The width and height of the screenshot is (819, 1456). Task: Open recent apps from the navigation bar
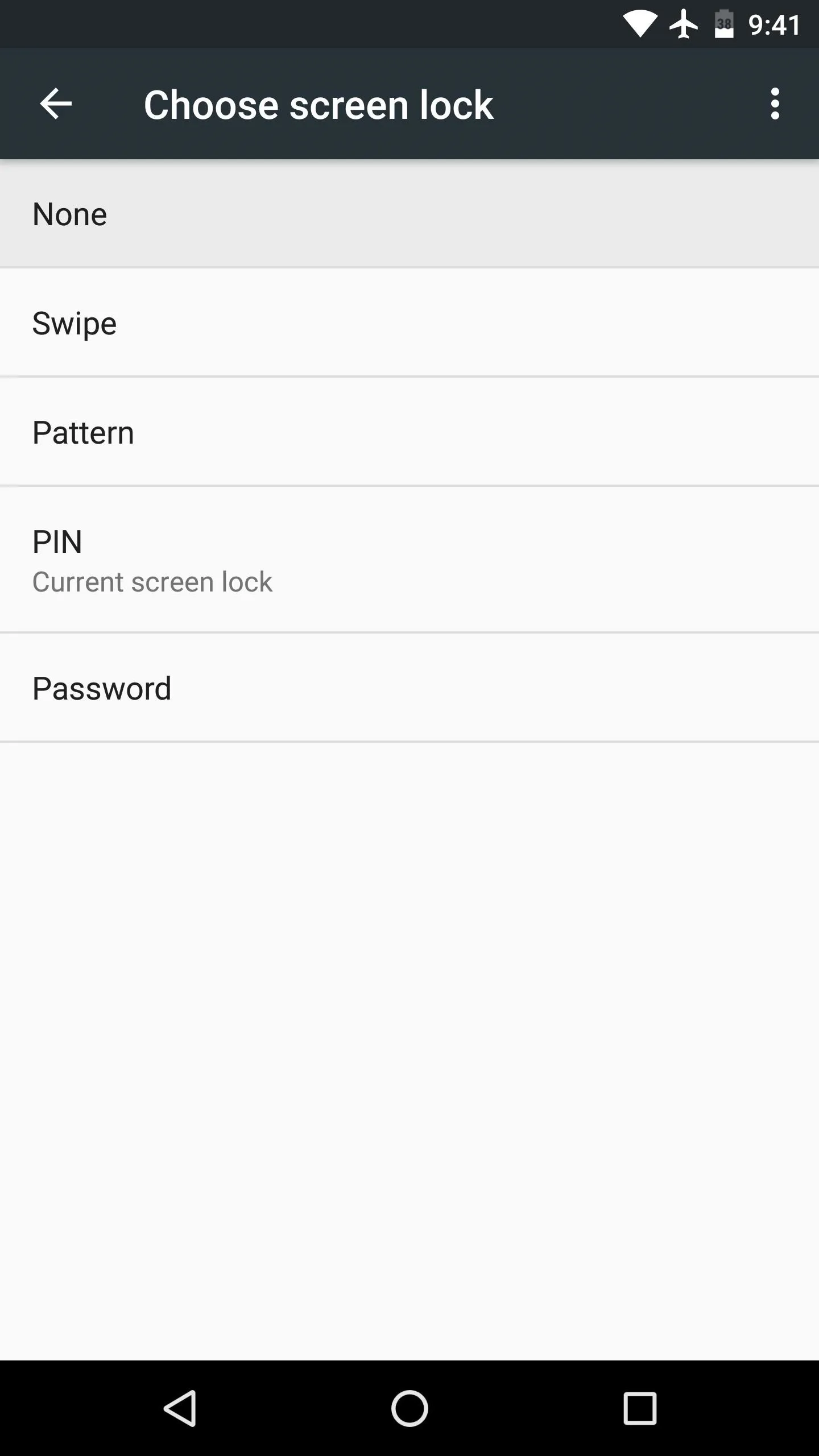(x=640, y=1408)
